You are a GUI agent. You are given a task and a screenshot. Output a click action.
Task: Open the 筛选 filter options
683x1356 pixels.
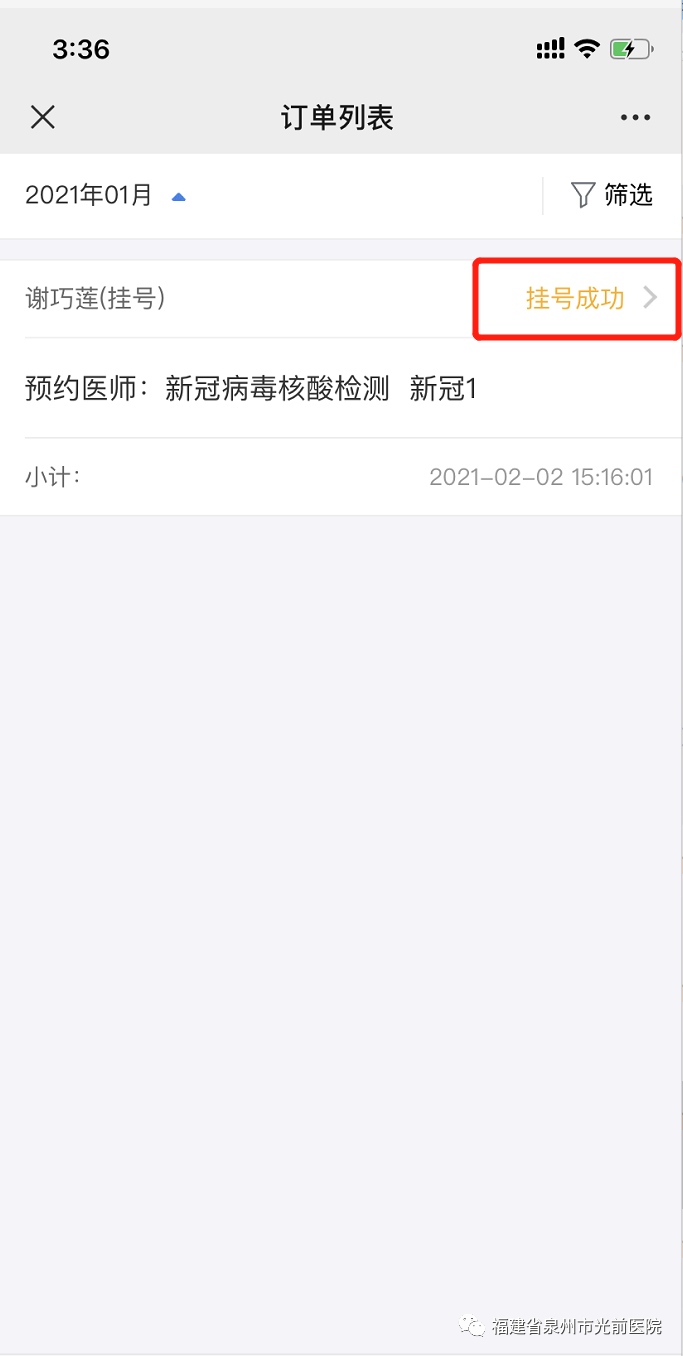tap(611, 195)
